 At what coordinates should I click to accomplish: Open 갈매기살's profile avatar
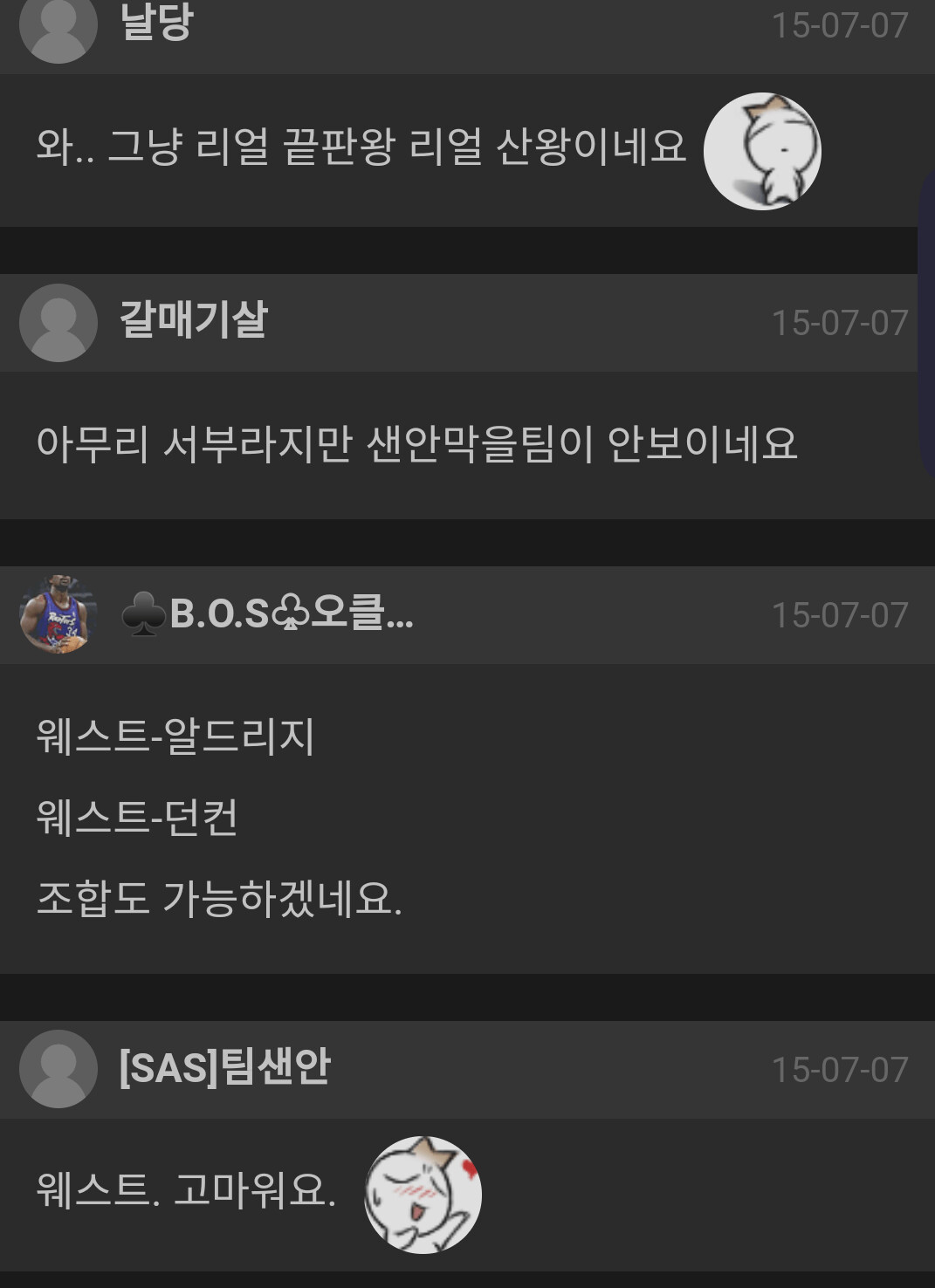58,322
